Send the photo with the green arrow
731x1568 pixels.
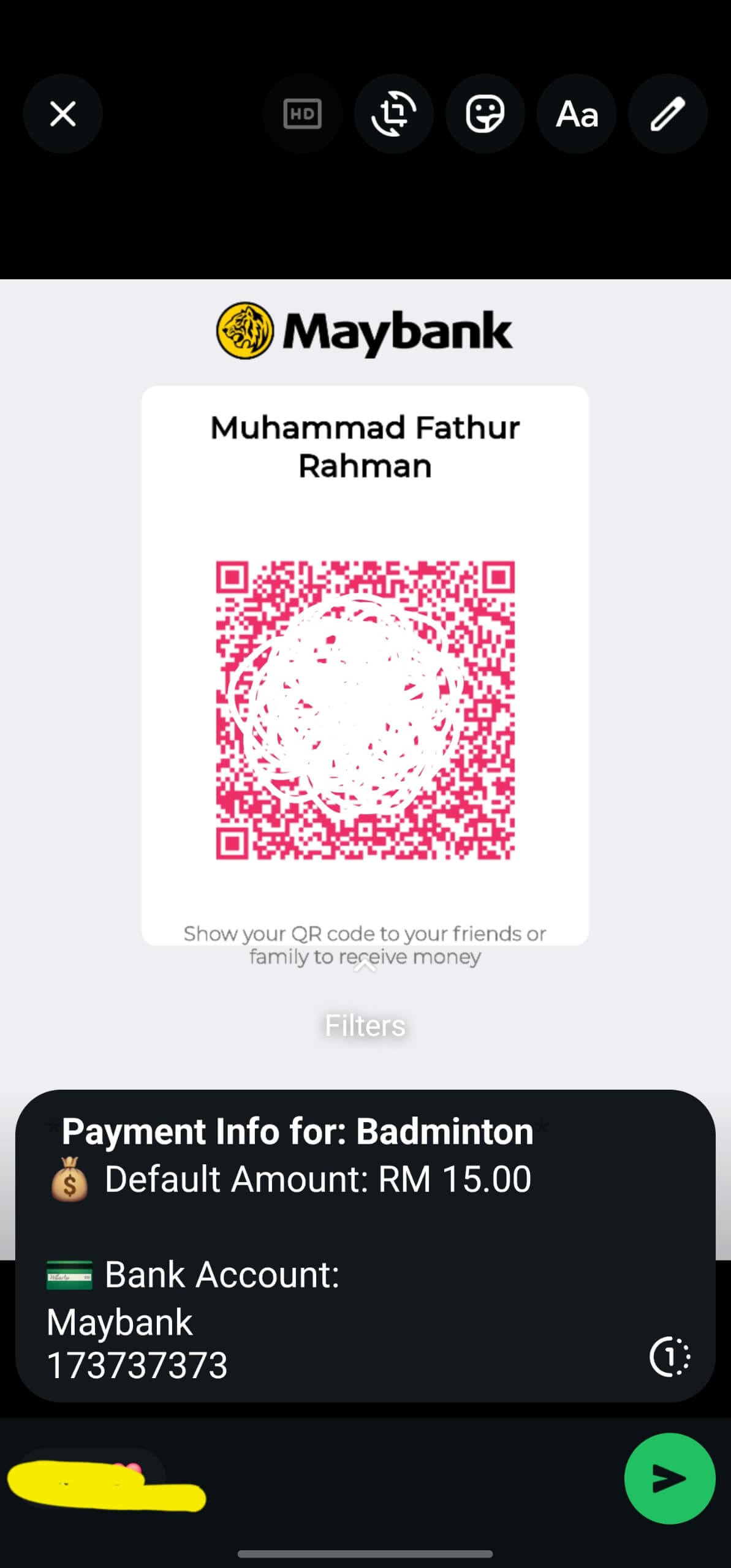[670, 1479]
